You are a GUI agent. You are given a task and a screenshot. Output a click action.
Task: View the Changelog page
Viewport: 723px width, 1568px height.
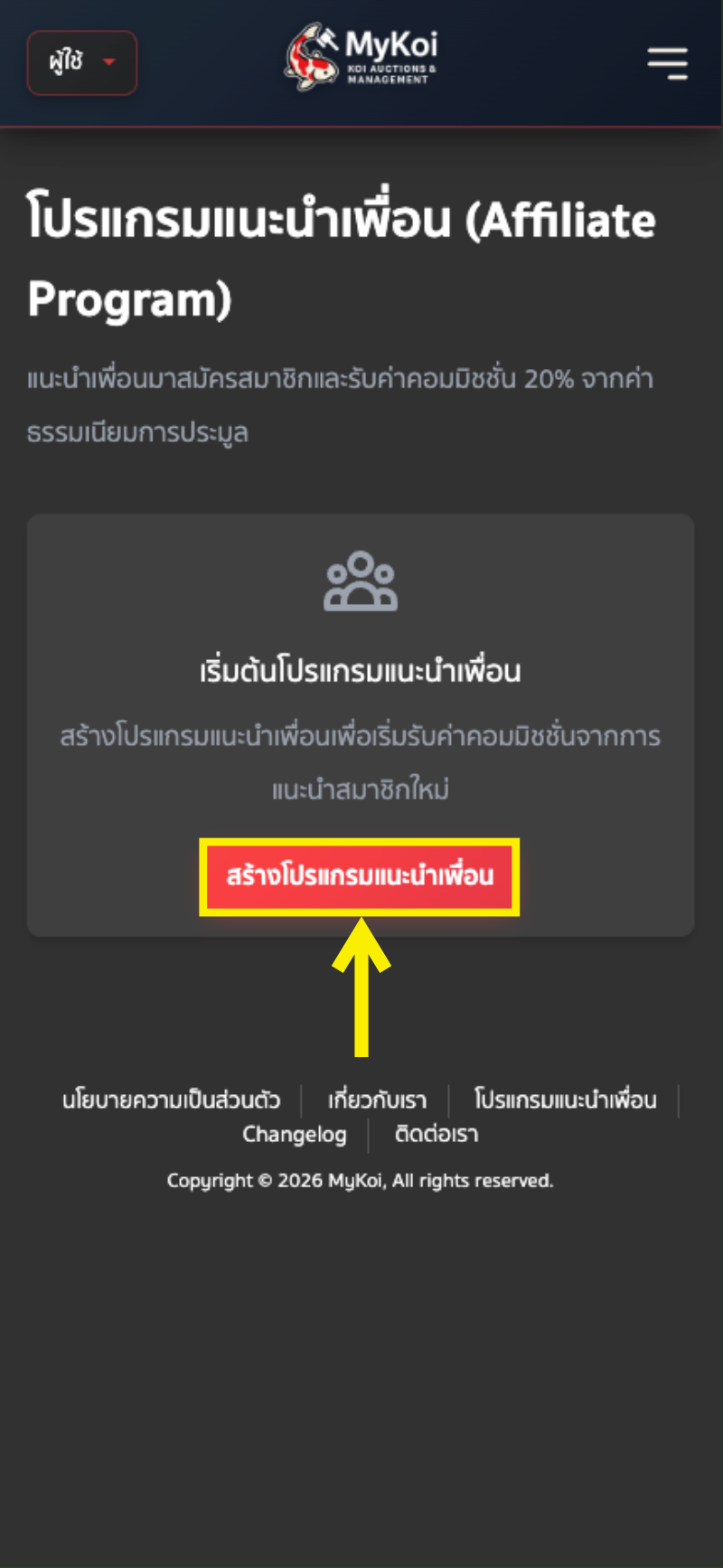click(295, 1134)
